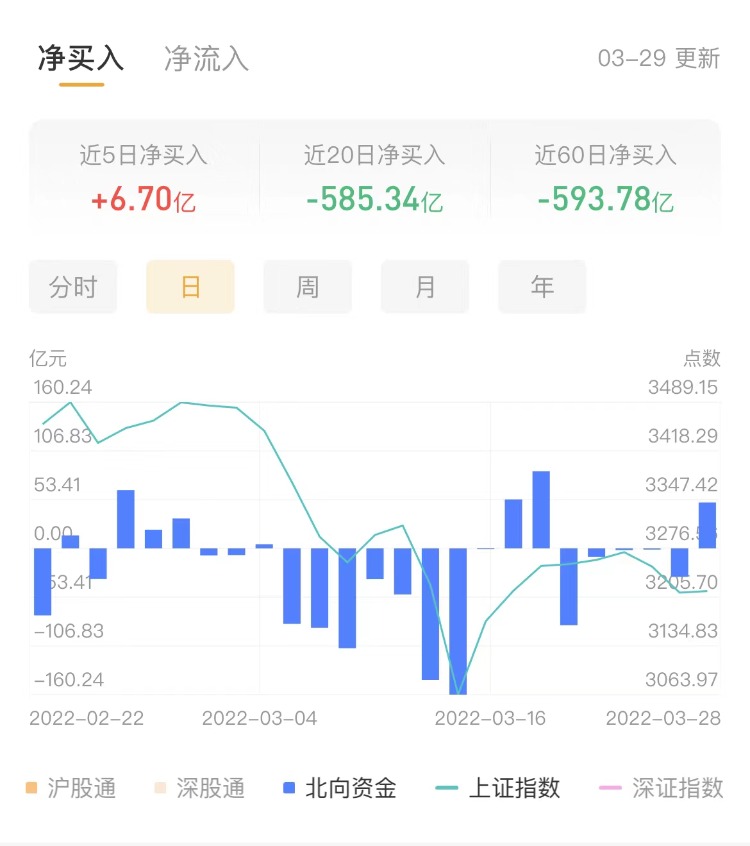This screenshot has width=750, height=846.
Task: Select the 净买入 tab
Action: pos(81,58)
